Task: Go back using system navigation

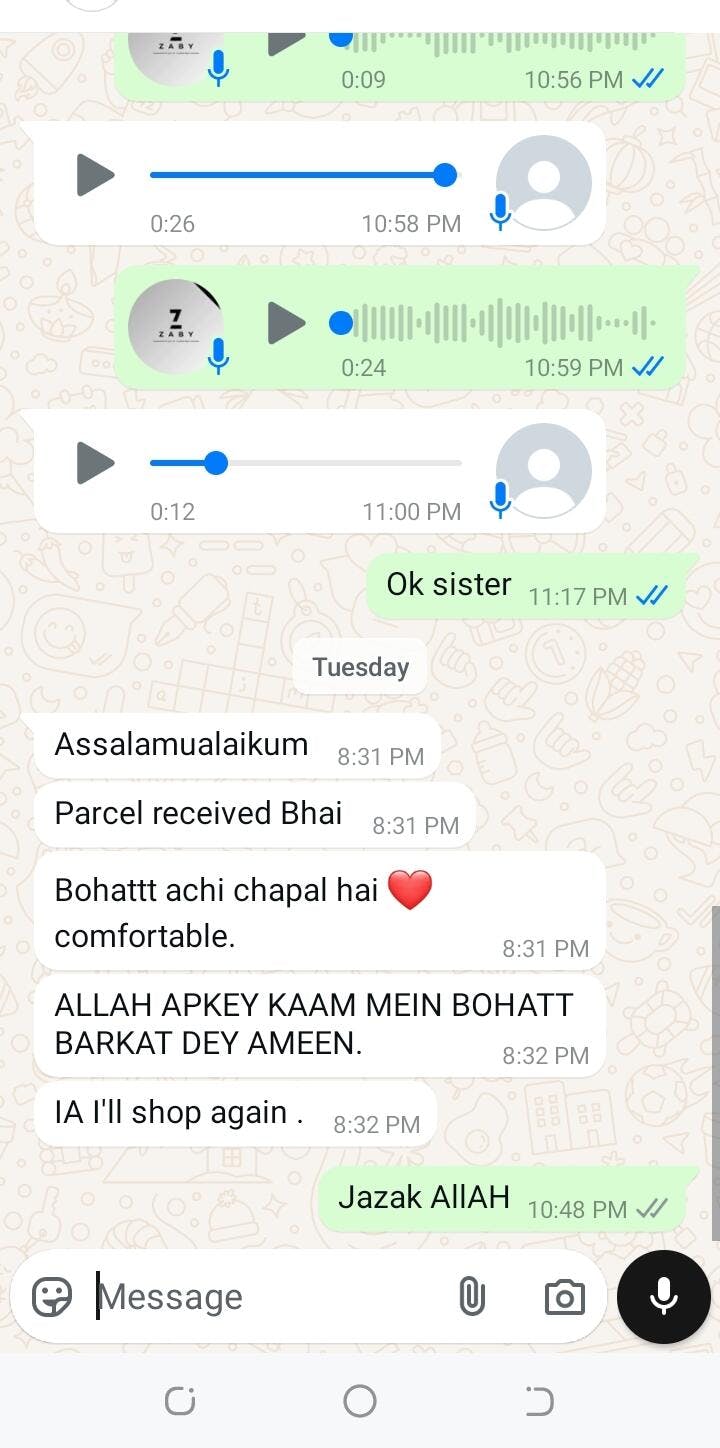Action: tap(538, 1402)
